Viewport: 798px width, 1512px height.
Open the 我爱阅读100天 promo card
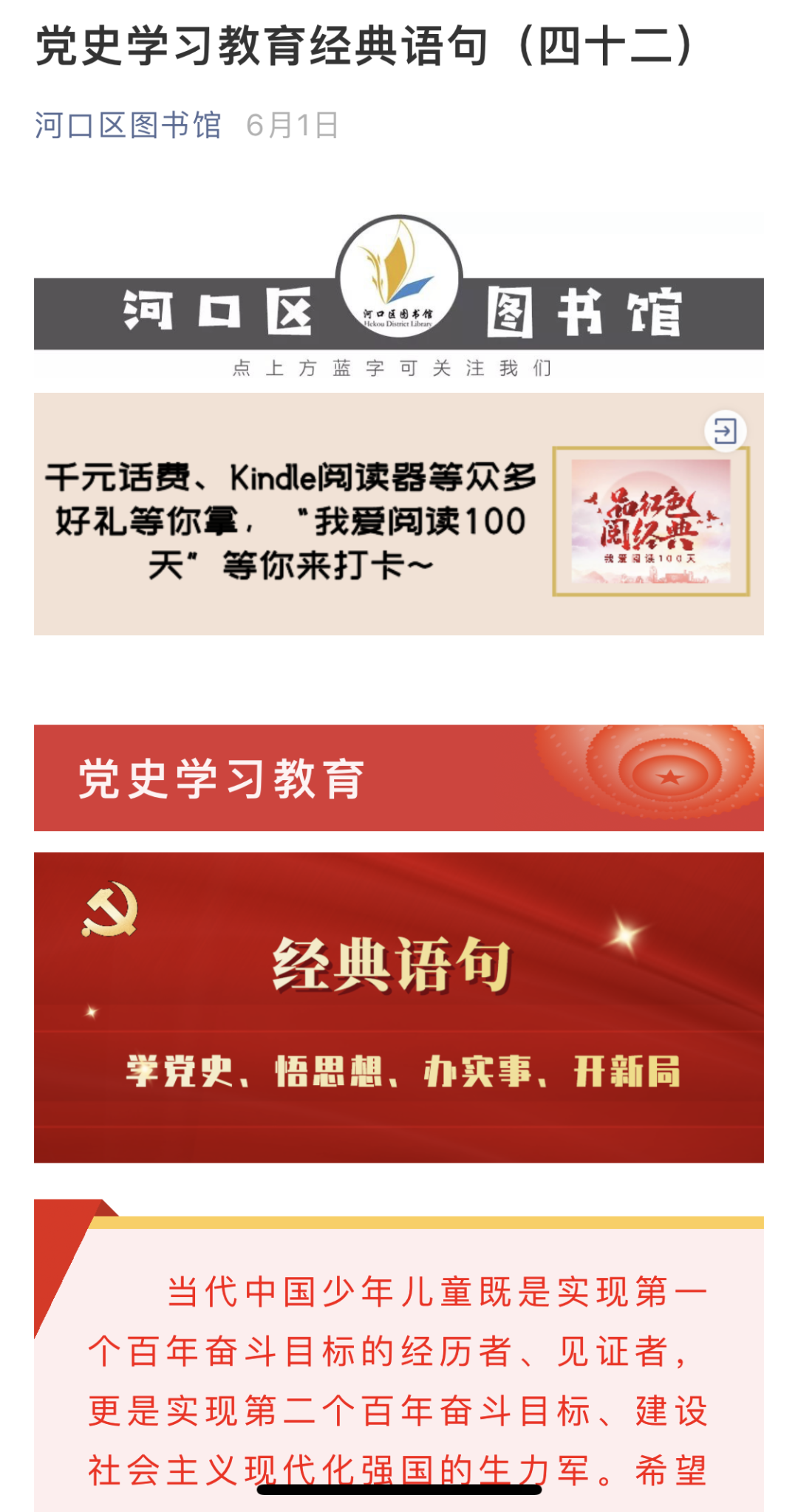pyautogui.click(x=398, y=515)
